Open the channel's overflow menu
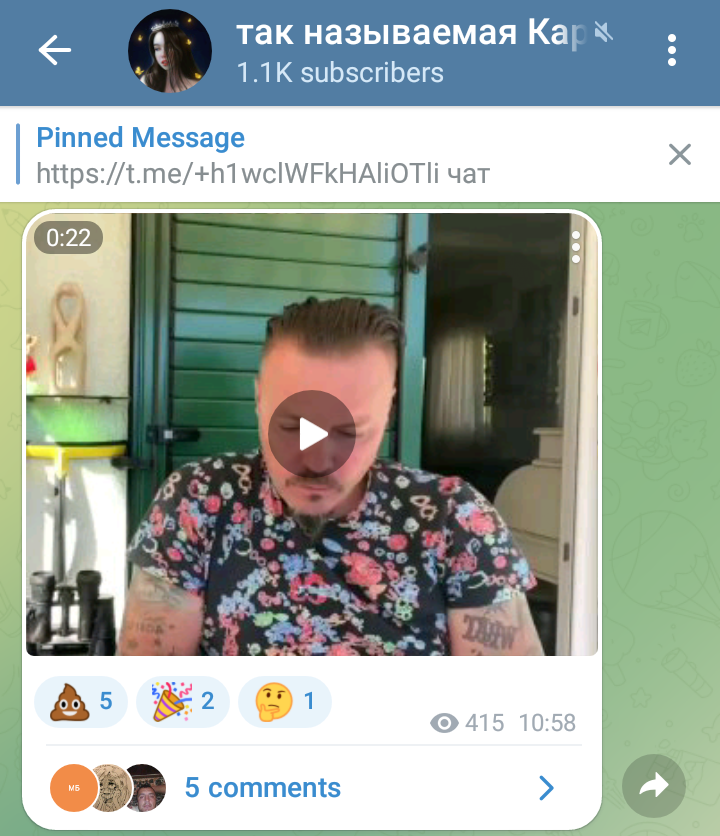This screenshot has height=836, width=720. coord(672,51)
